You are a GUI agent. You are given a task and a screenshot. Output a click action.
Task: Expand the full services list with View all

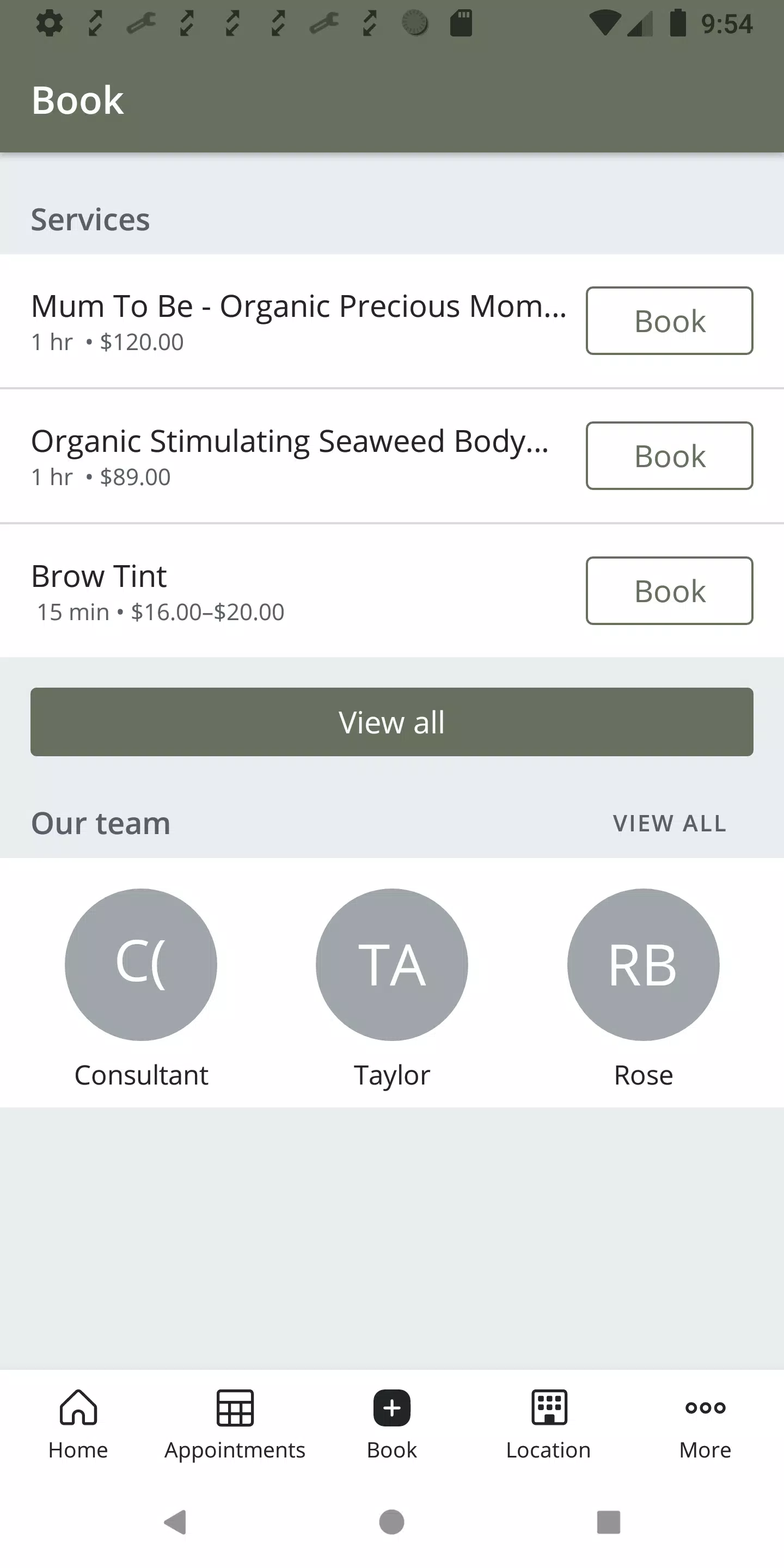click(392, 722)
